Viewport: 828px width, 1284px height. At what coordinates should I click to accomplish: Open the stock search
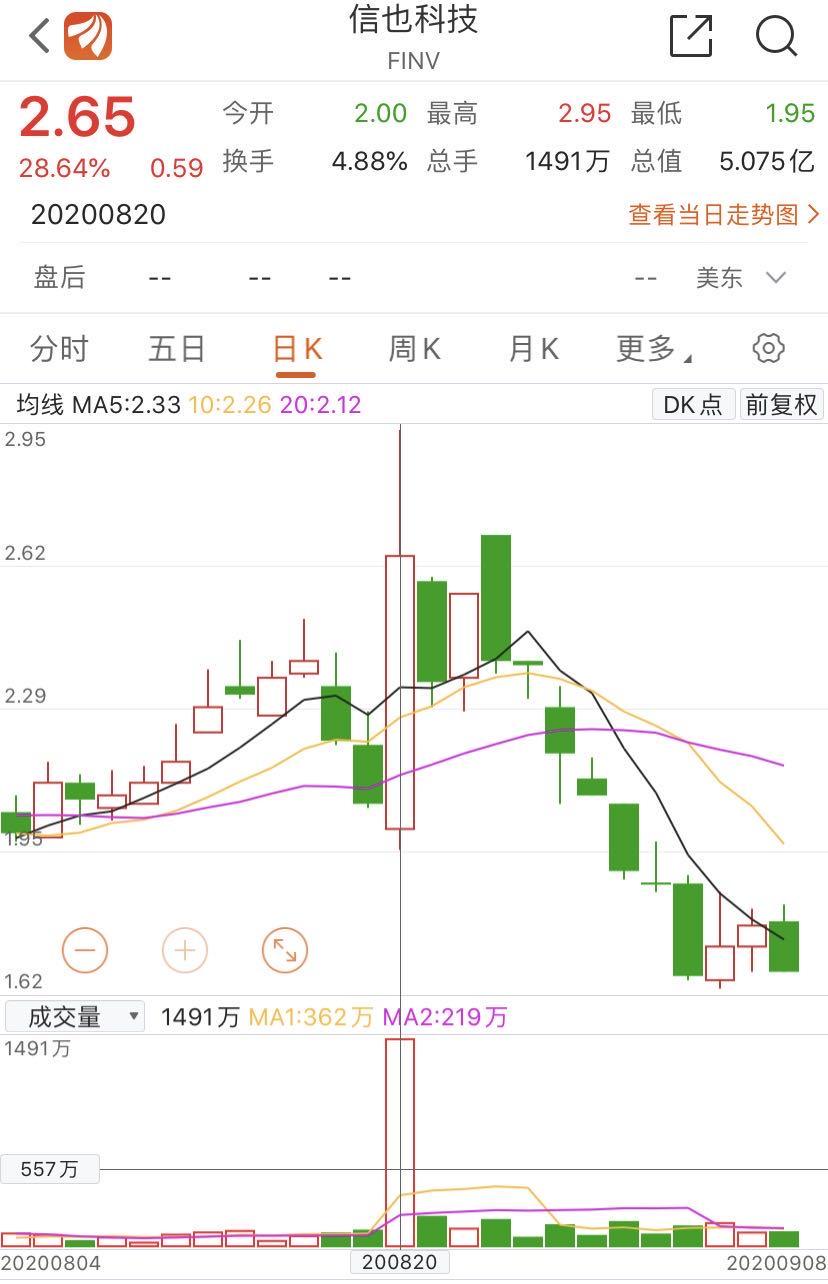(x=776, y=37)
